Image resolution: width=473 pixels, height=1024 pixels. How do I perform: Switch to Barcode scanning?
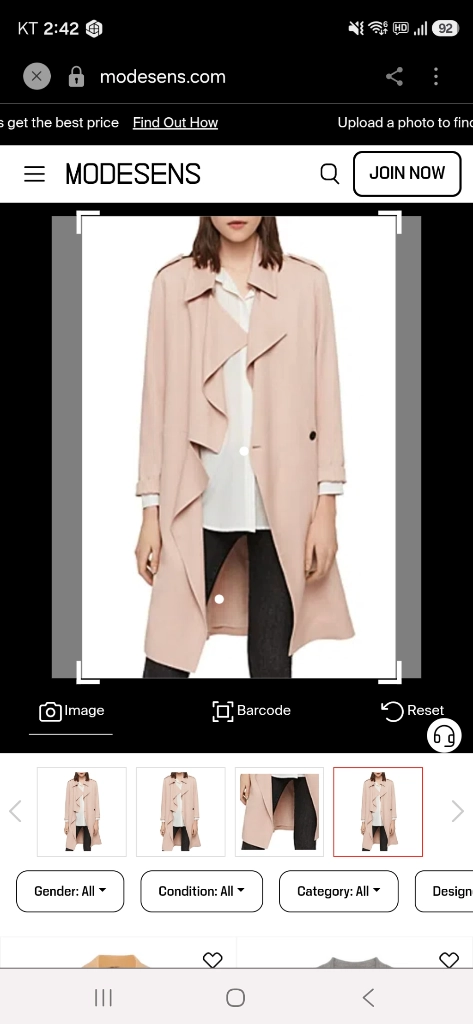252,711
